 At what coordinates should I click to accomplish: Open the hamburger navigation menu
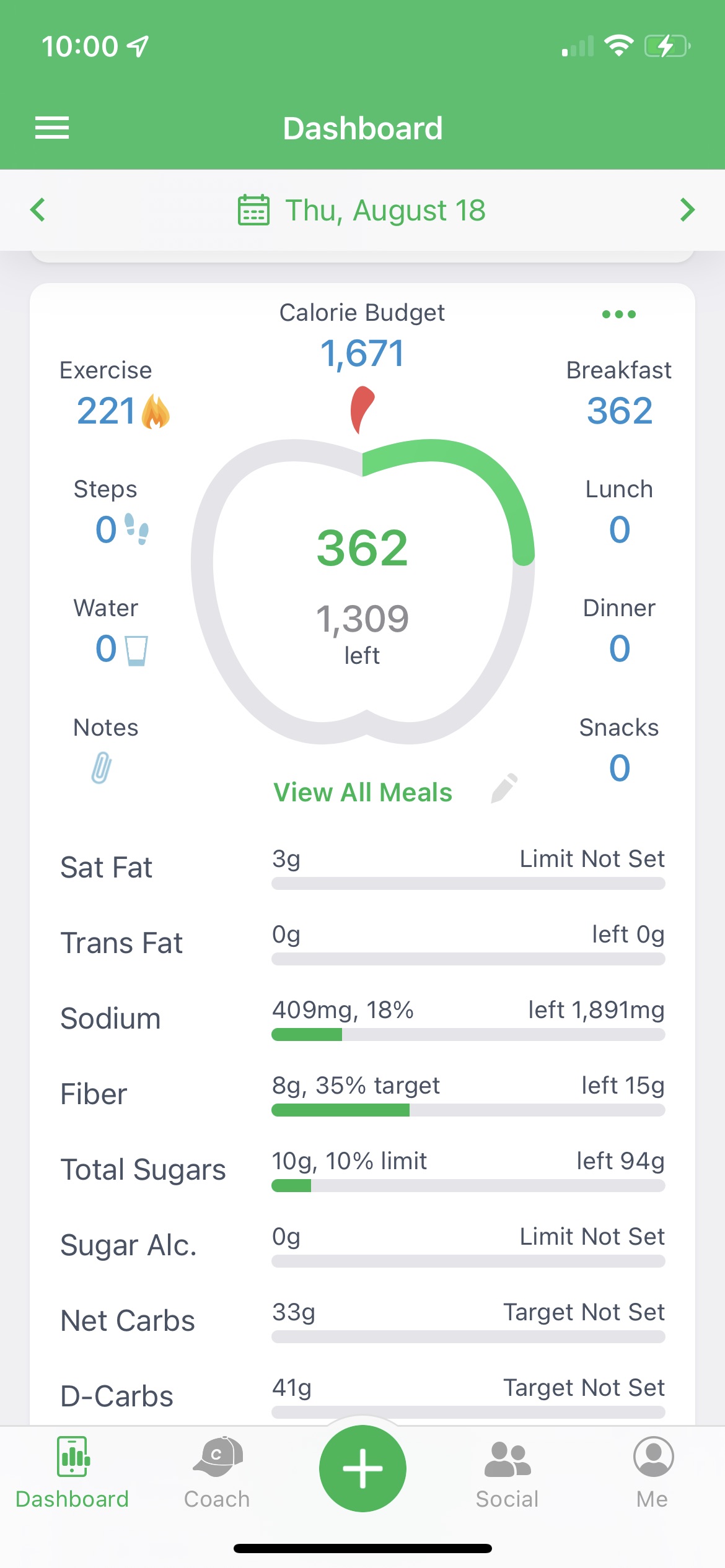(x=52, y=127)
